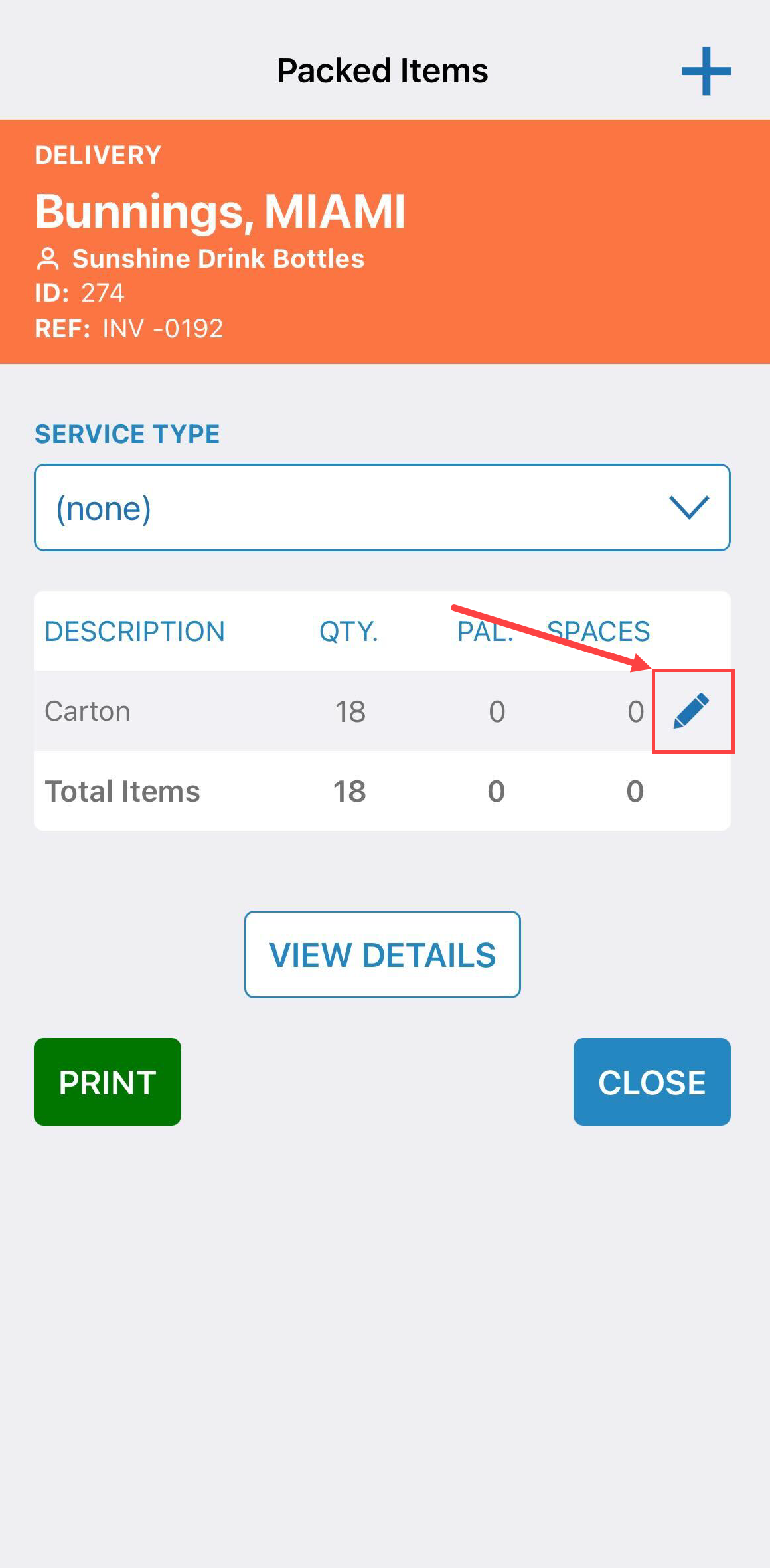Tap the person icon beside Sunshine Drink Bottles
770x1568 pixels.
click(49, 258)
